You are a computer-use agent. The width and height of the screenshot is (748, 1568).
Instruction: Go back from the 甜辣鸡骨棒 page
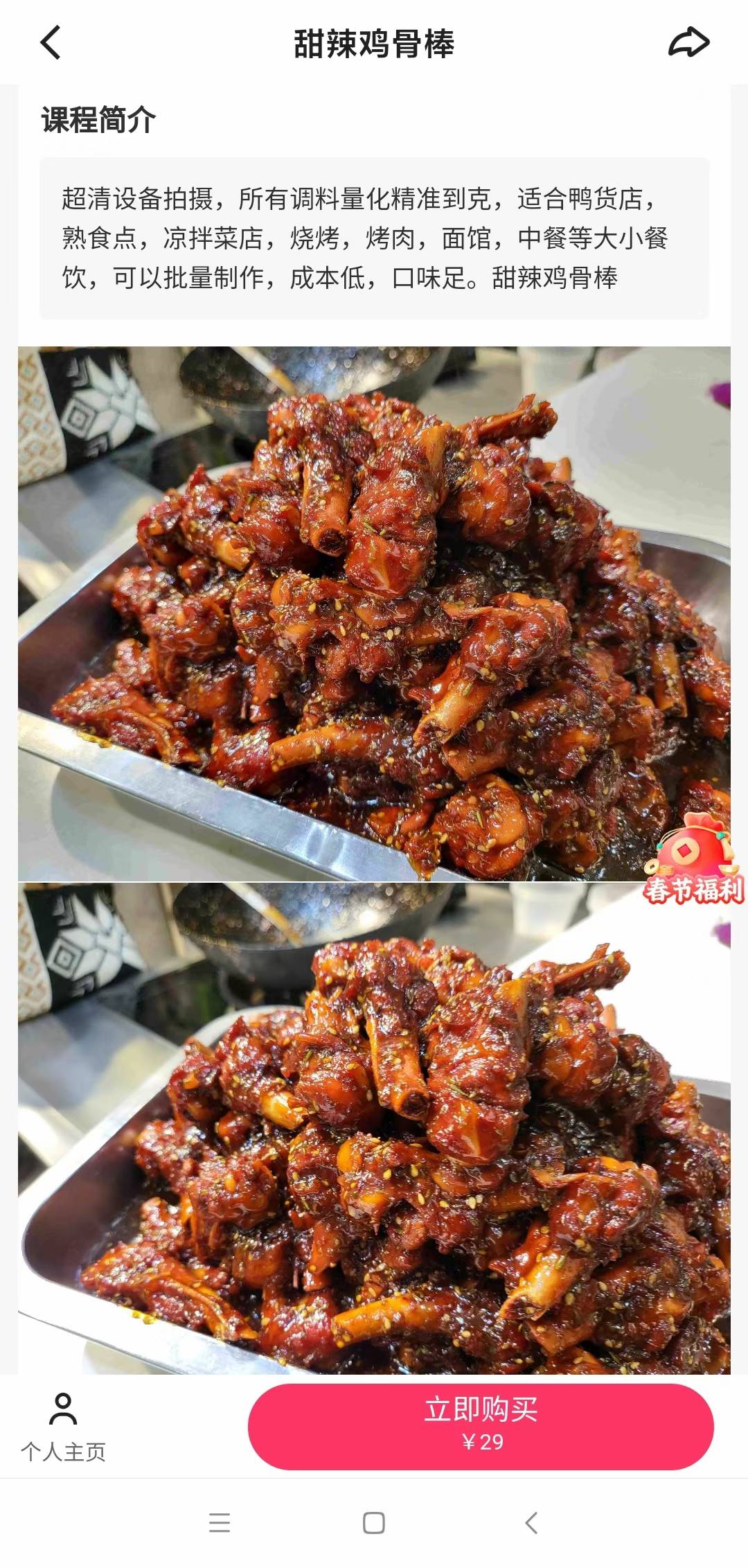(x=51, y=43)
